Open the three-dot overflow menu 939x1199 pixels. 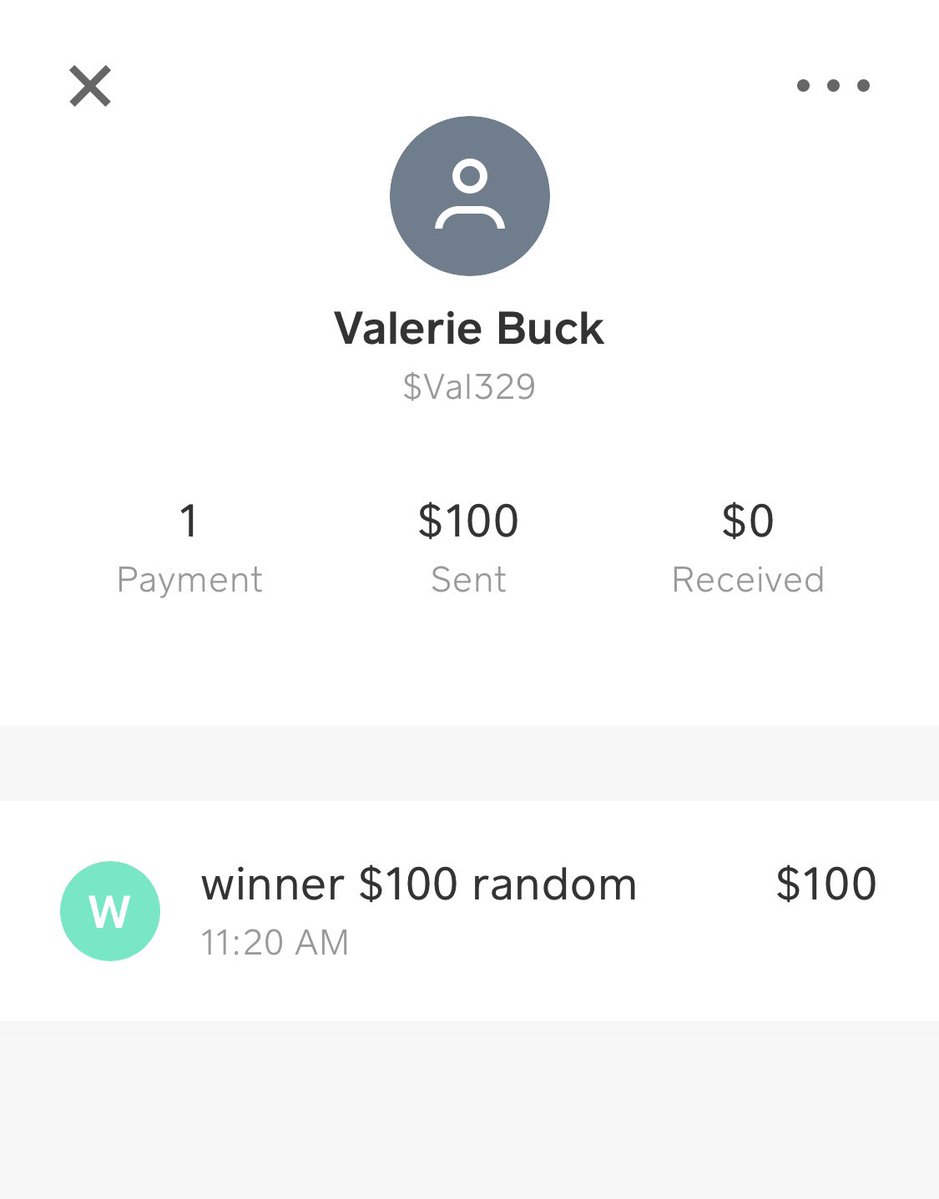[x=832, y=86]
